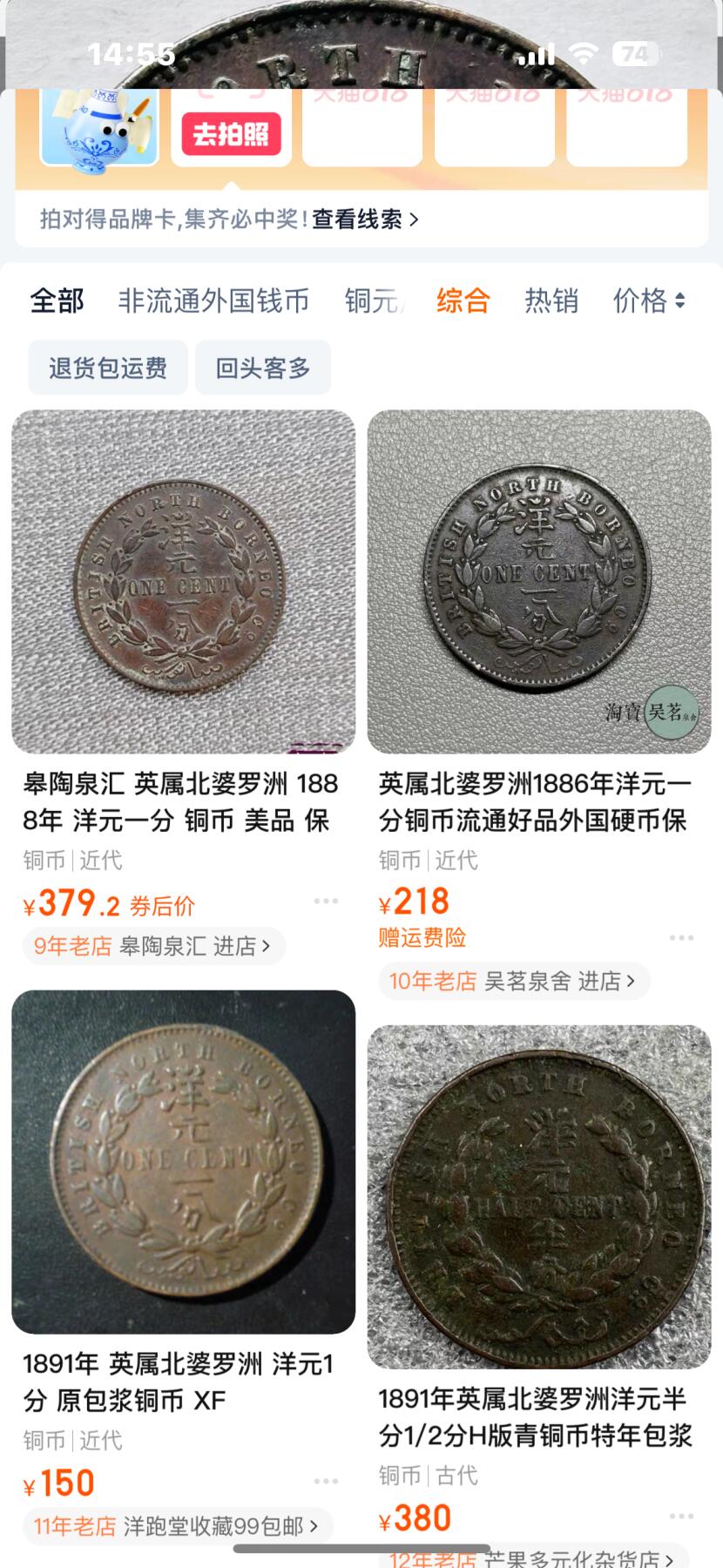Open the 查看线索 link
The image size is (723, 1568).
pyautogui.click(x=365, y=220)
